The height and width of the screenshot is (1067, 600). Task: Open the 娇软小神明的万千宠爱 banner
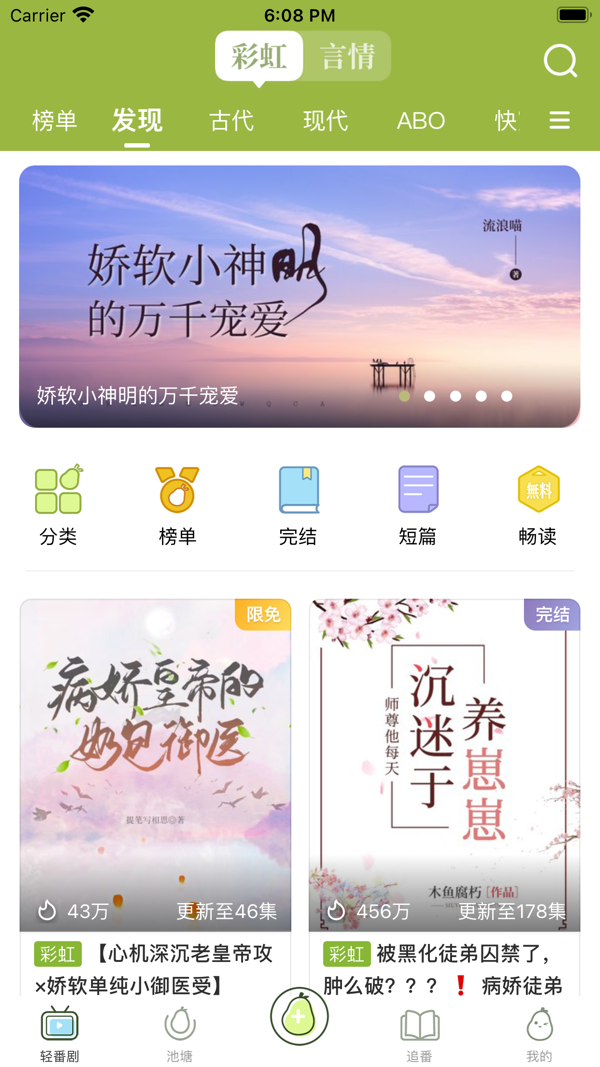[300, 296]
